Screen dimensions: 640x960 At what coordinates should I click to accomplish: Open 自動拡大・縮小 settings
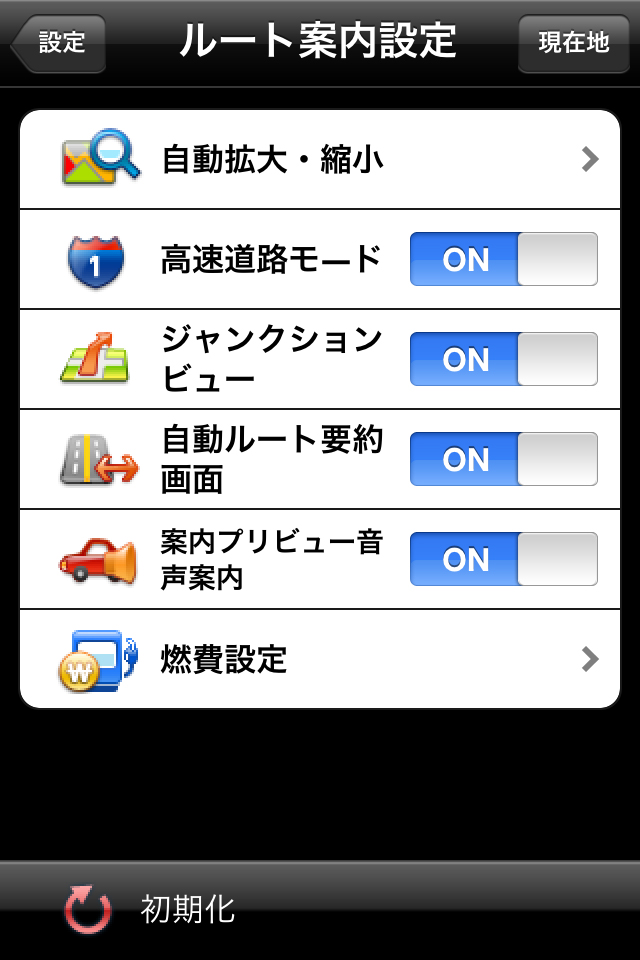click(320, 160)
